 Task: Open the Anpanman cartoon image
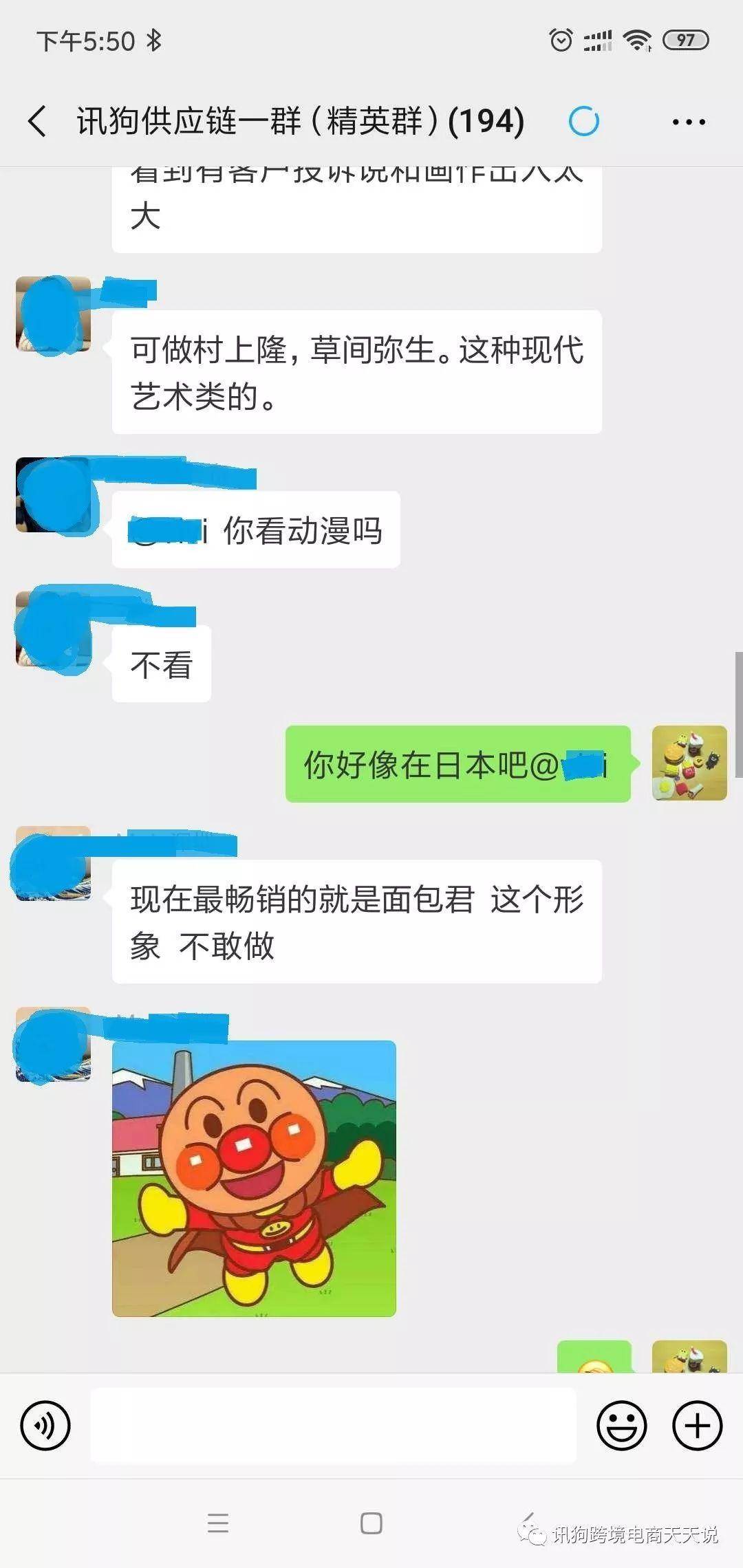254,1179
